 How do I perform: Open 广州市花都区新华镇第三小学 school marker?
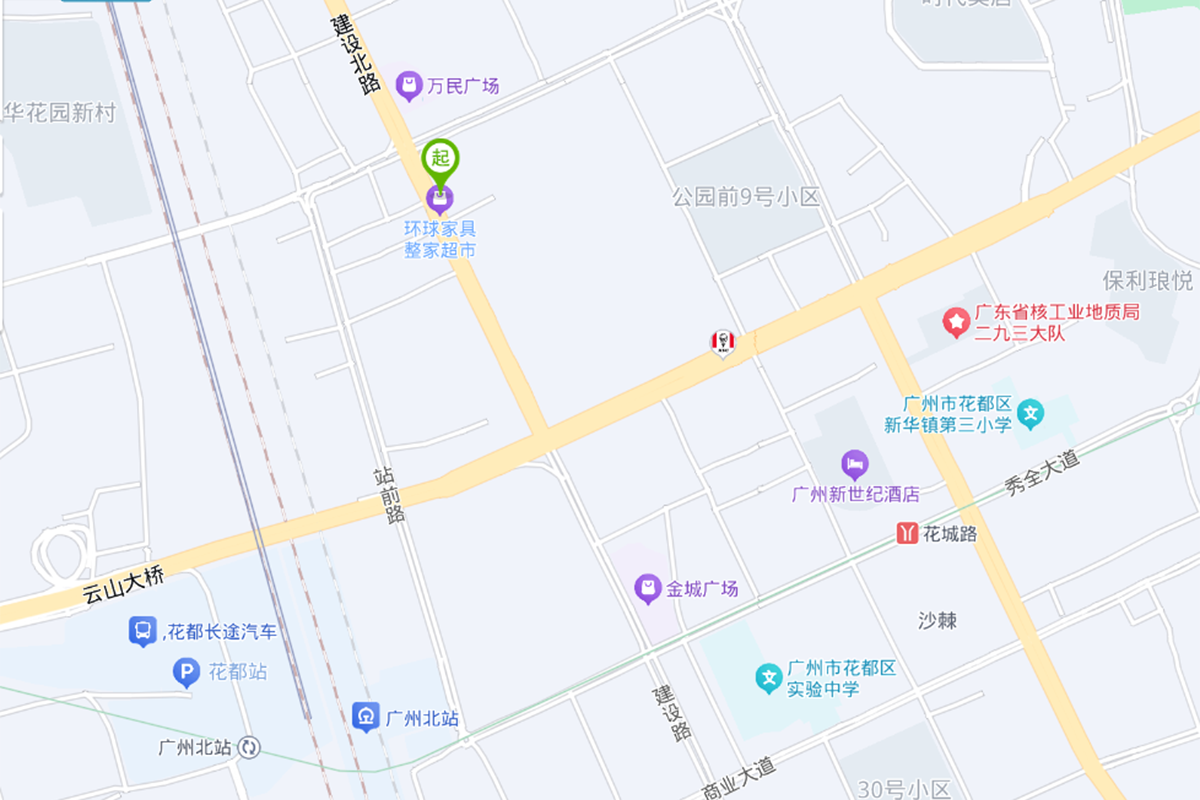(x=1031, y=412)
